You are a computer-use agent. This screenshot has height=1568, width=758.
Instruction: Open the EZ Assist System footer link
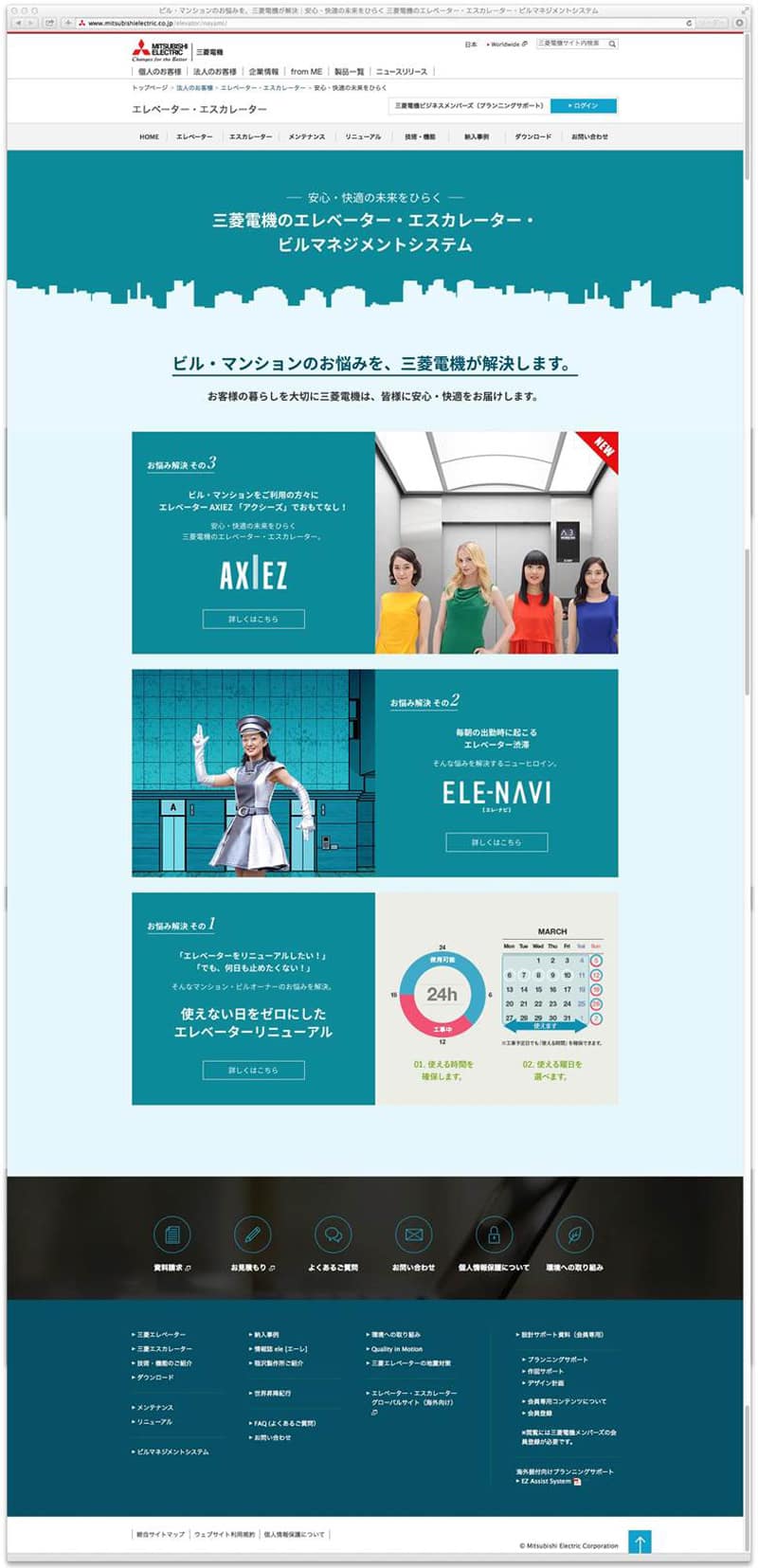click(547, 1481)
